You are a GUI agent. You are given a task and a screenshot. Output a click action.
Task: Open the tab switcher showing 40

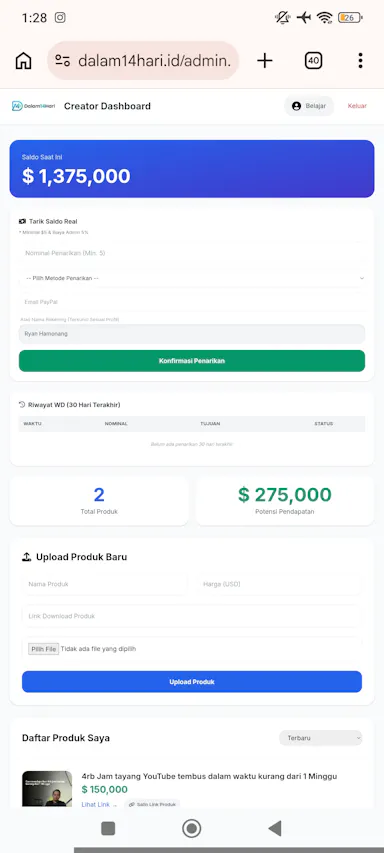pos(313,60)
